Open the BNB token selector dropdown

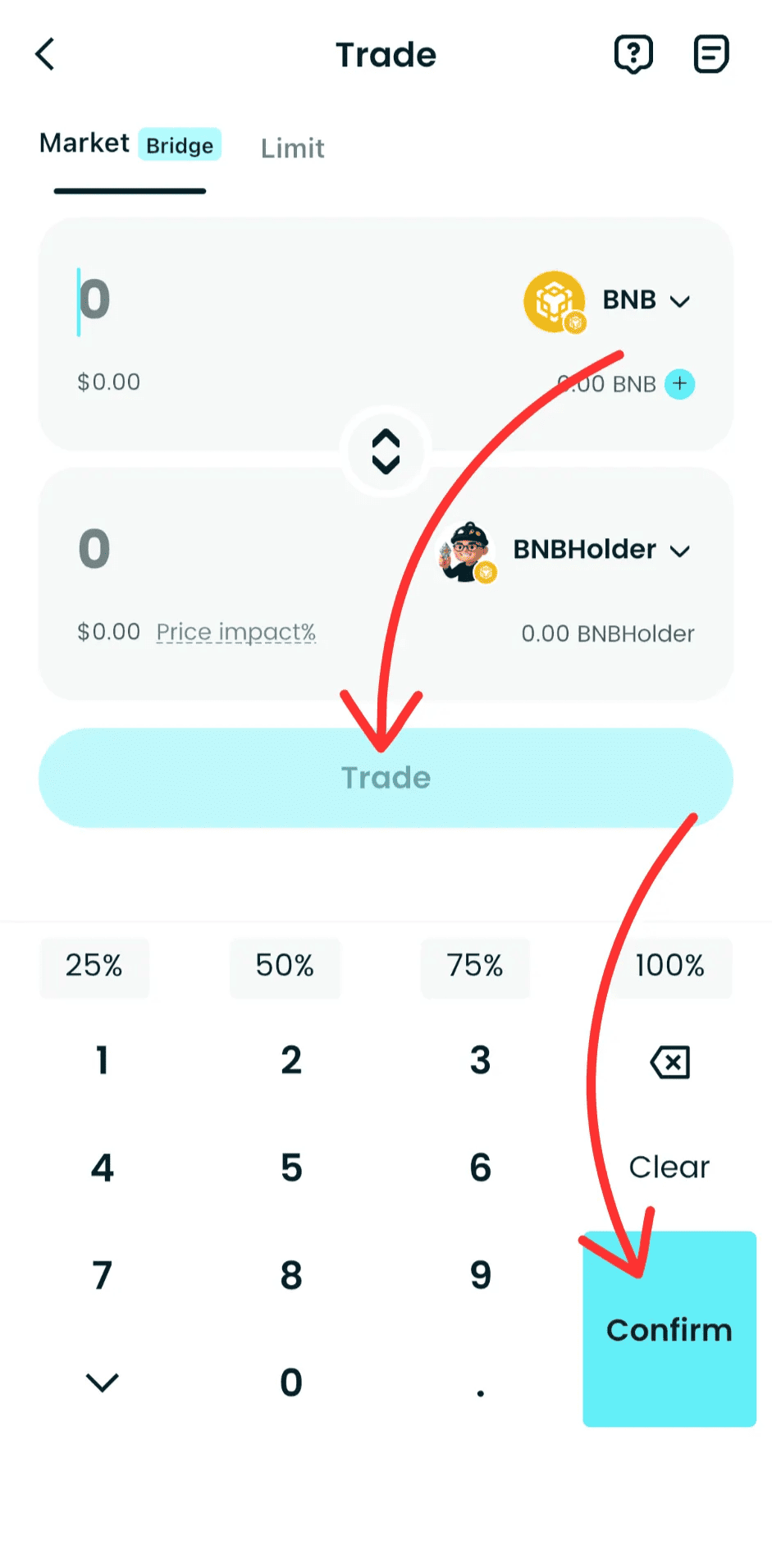(x=681, y=301)
